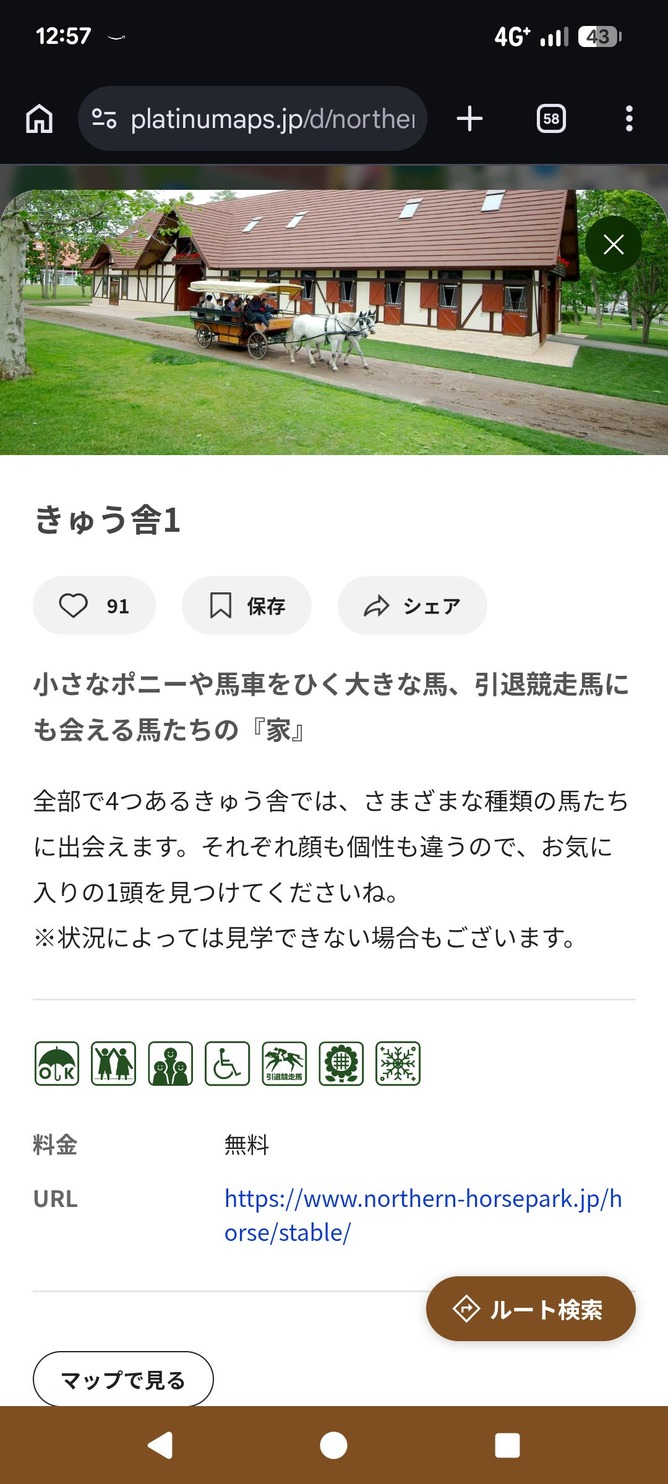Tap the 保存 bookmark button
This screenshot has width=668, height=1484.
(x=246, y=606)
